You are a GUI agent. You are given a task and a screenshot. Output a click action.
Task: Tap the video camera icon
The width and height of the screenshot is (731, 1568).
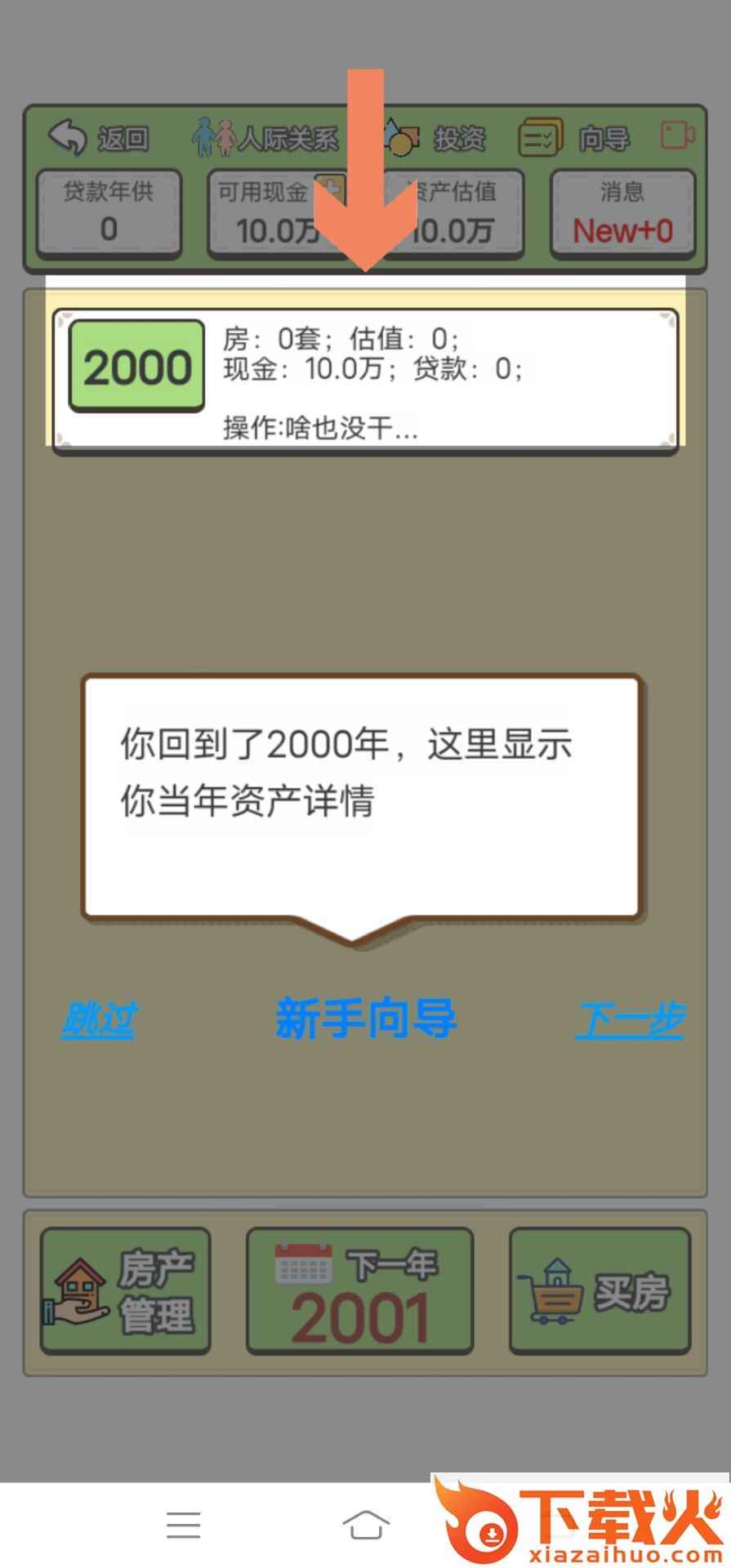click(x=678, y=136)
